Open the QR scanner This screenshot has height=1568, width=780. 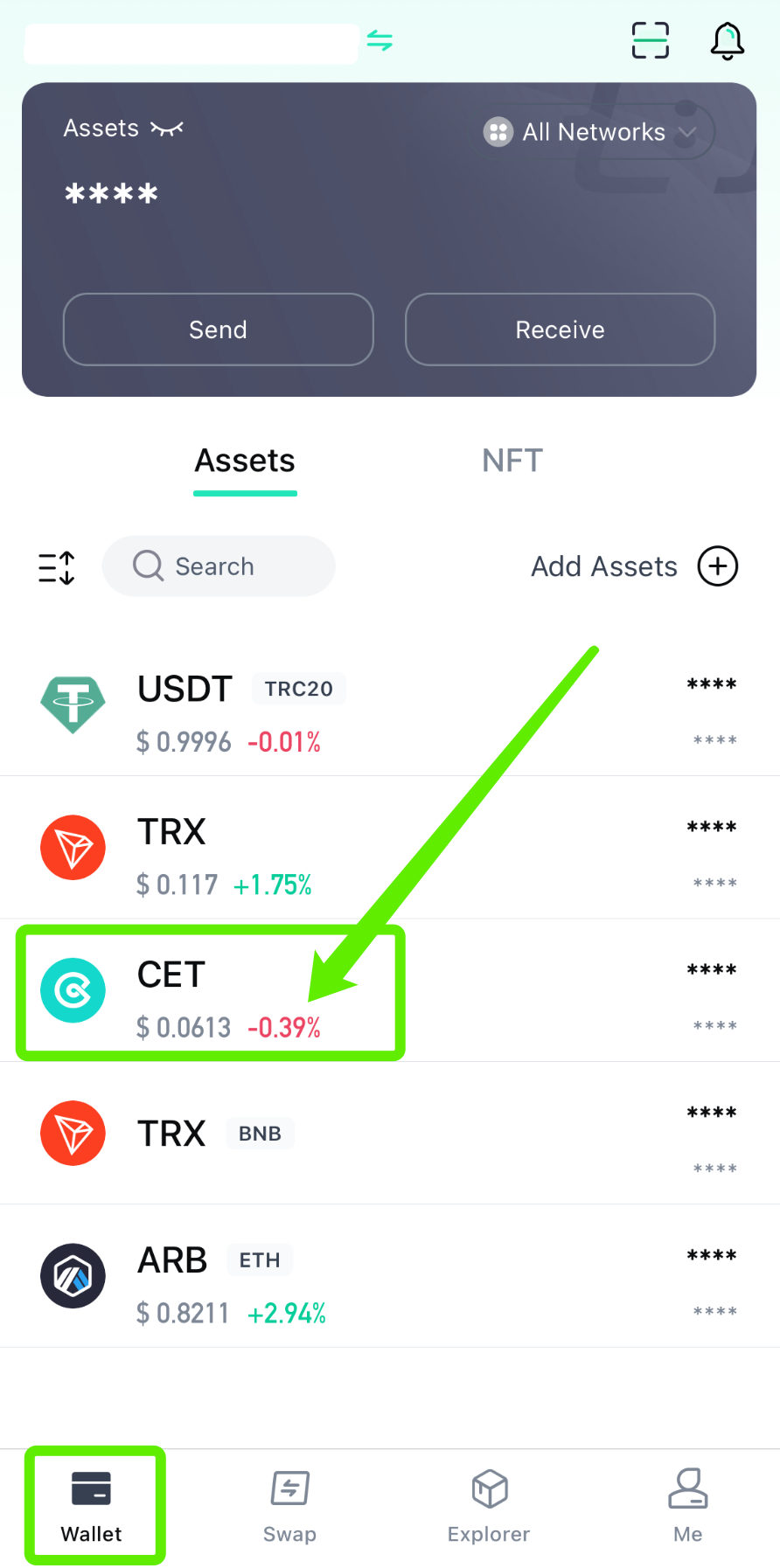click(651, 40)
